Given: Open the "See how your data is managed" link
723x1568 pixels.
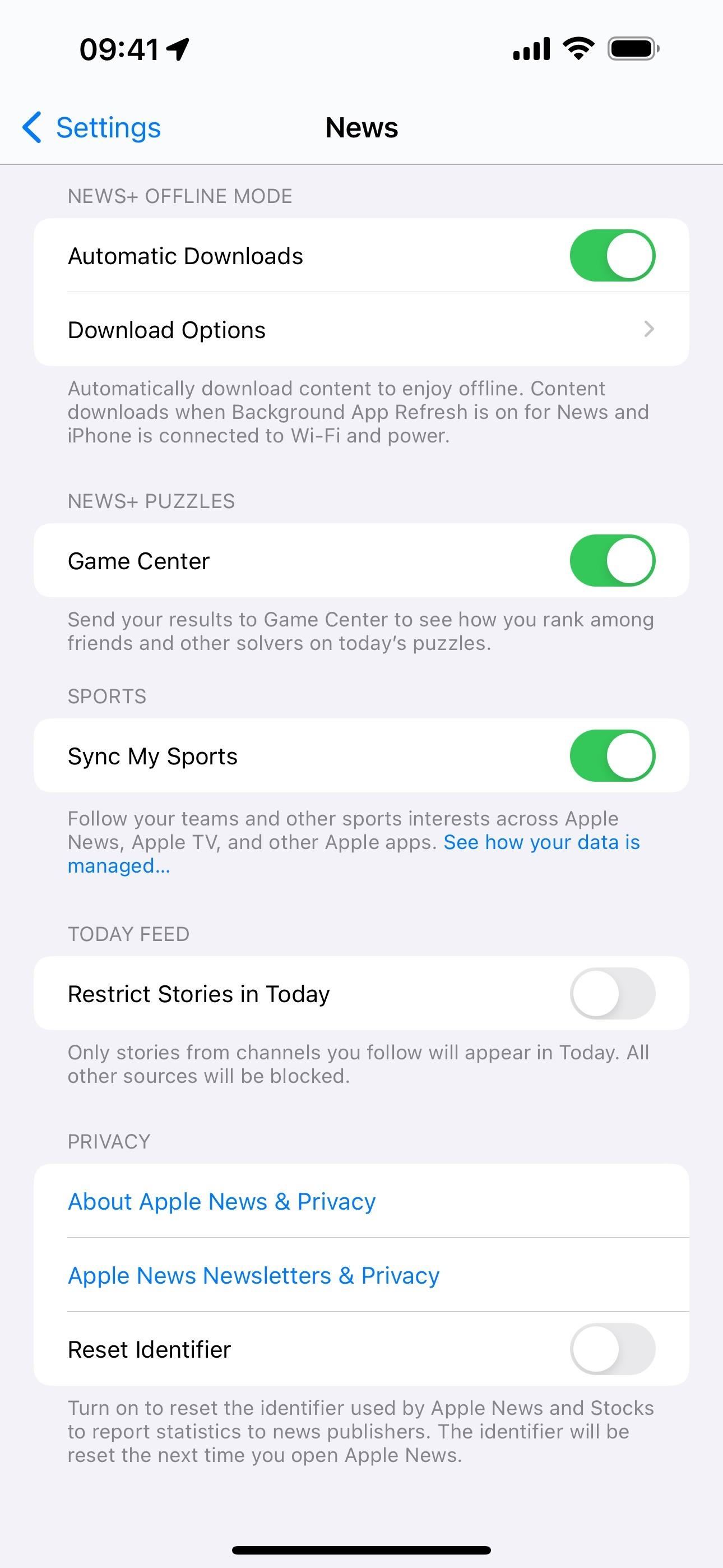Looking at the screenshot, I should click(540, 842).
